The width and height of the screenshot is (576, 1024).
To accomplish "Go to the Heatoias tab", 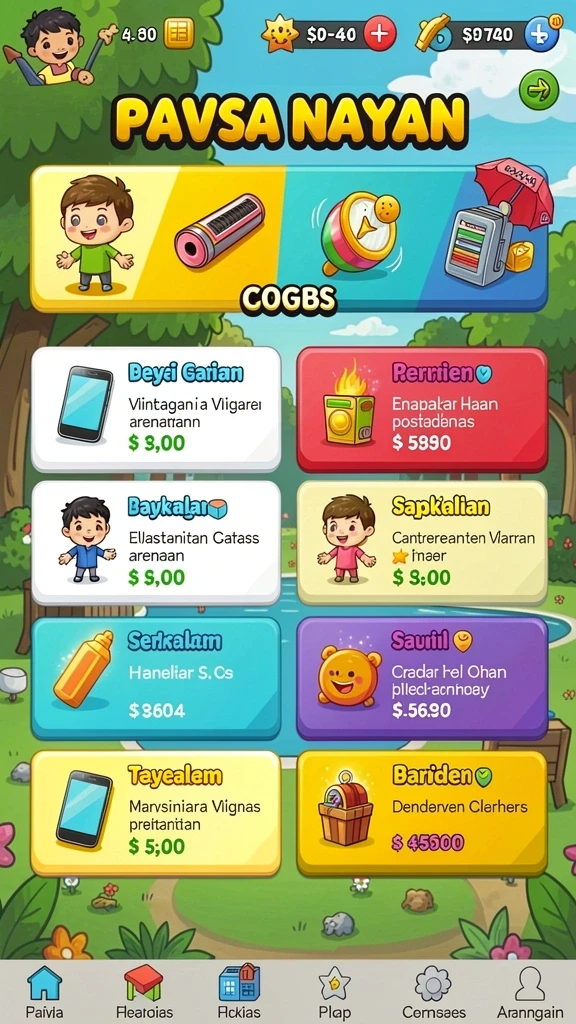I will [144, 993].
